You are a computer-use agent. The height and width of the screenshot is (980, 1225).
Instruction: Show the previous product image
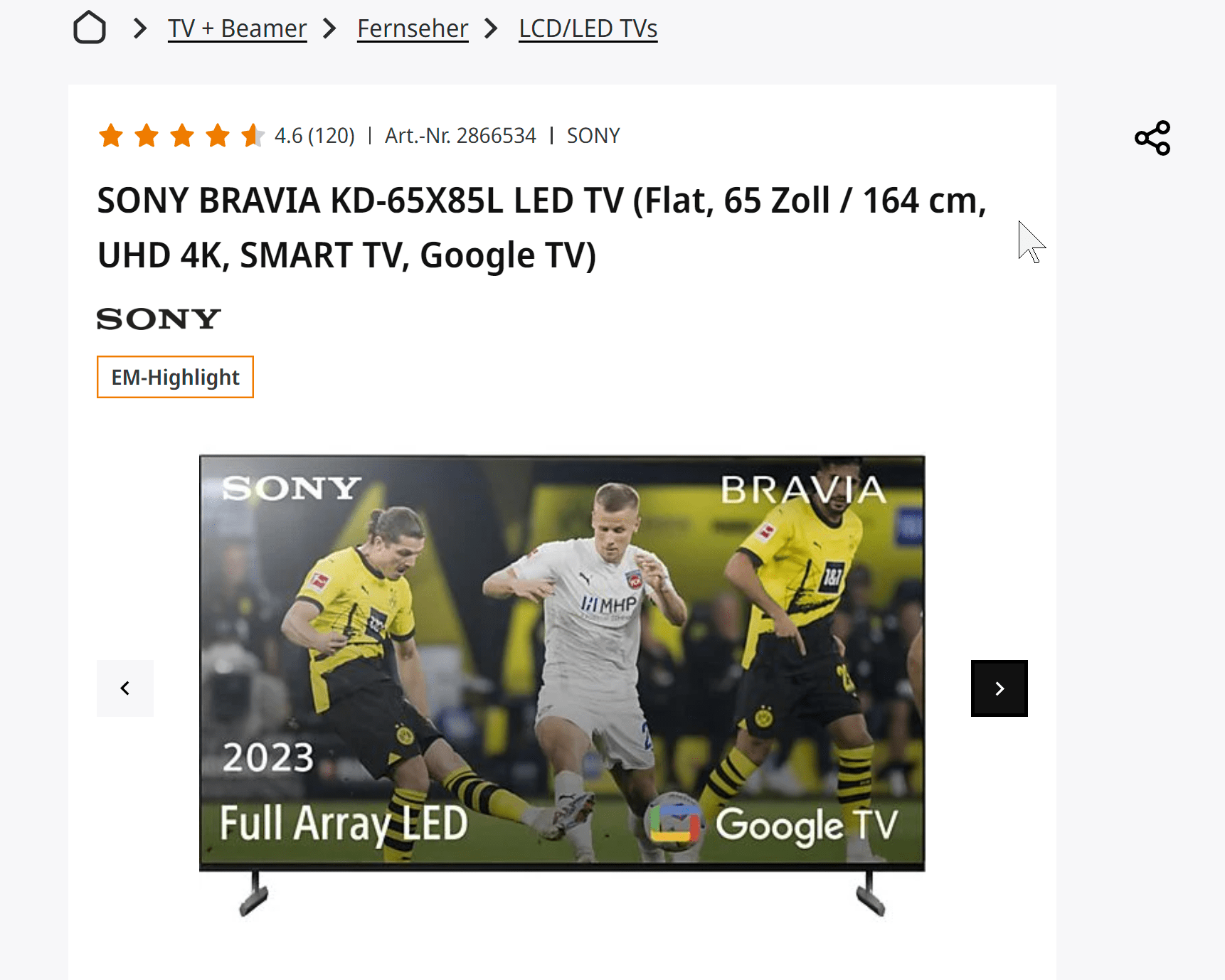(125, 688)
